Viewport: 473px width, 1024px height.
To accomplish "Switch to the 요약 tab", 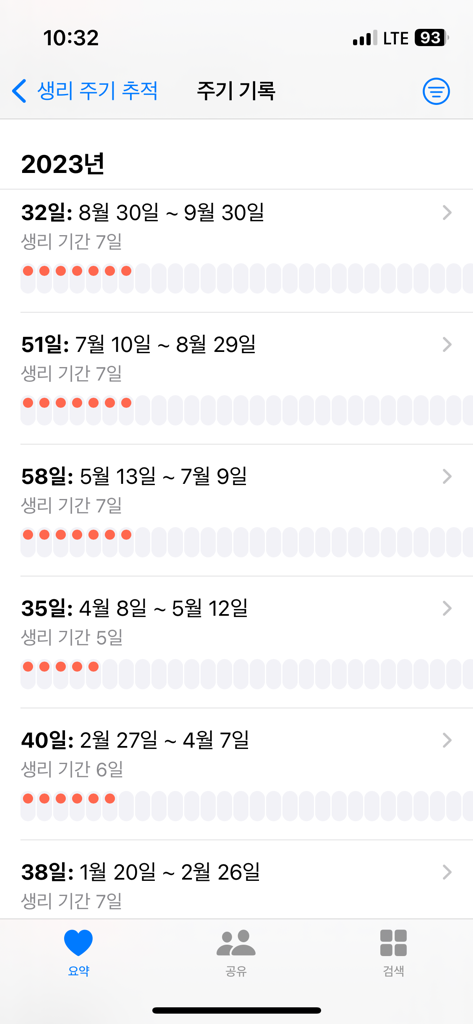I will click(78, 952).
